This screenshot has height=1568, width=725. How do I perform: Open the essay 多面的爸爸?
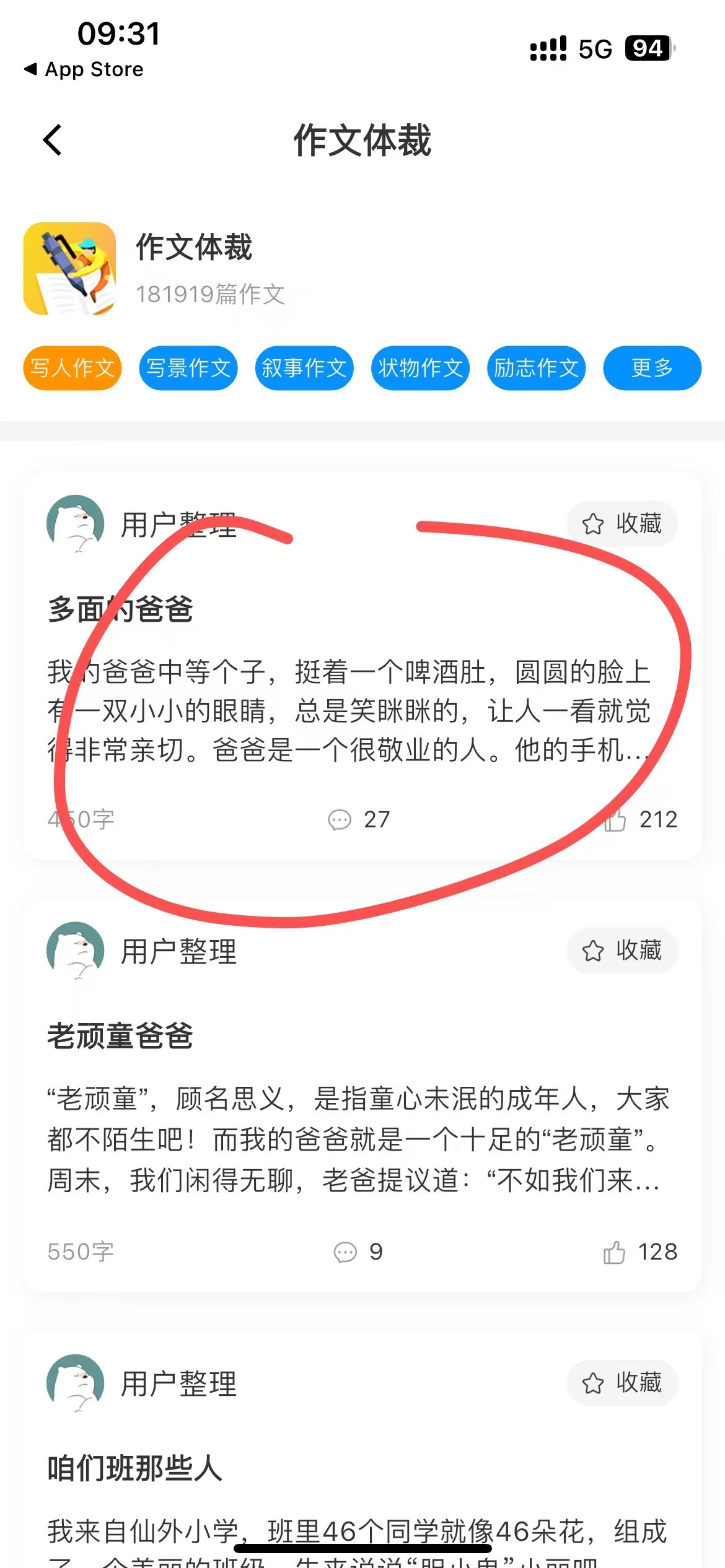[121, 609]
